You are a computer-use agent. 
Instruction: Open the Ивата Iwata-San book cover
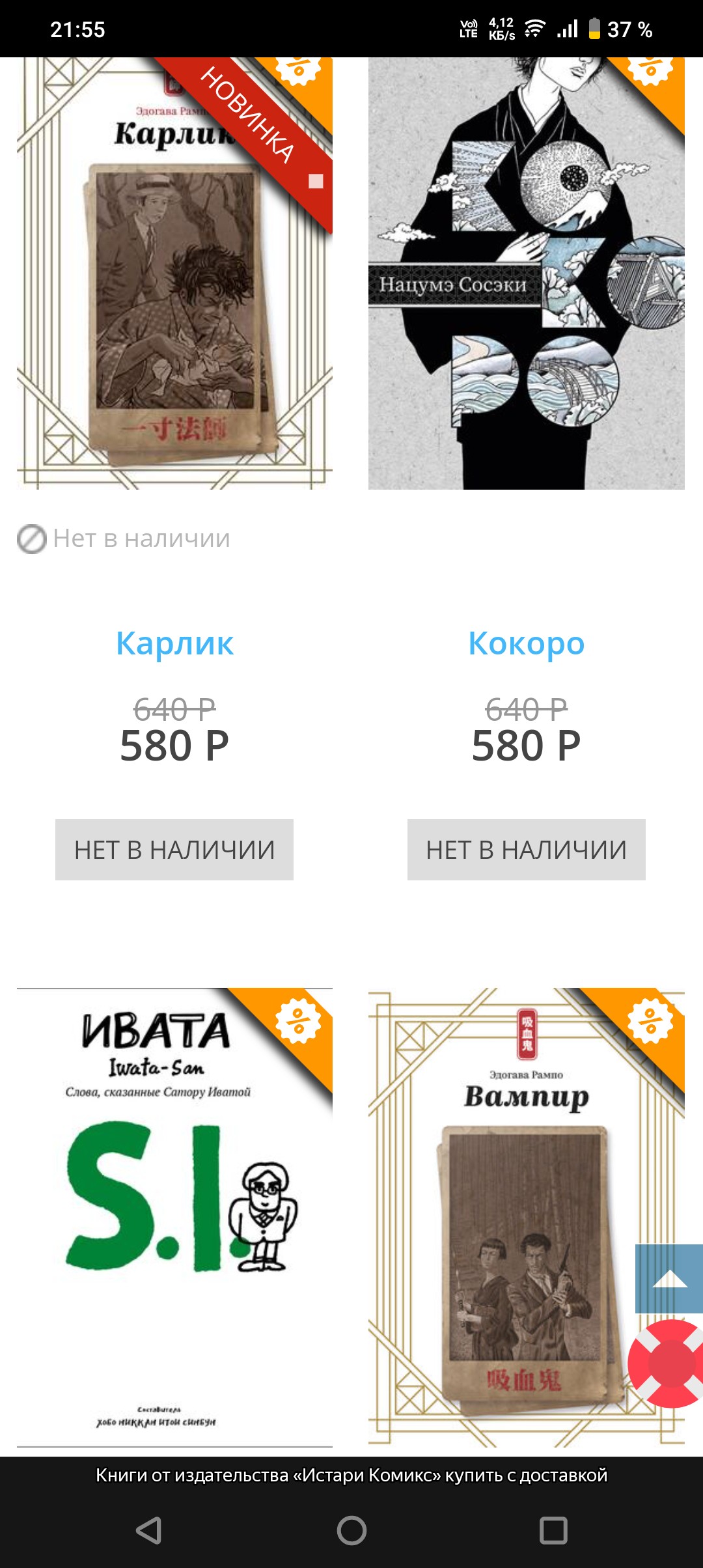coord(174,1218)
